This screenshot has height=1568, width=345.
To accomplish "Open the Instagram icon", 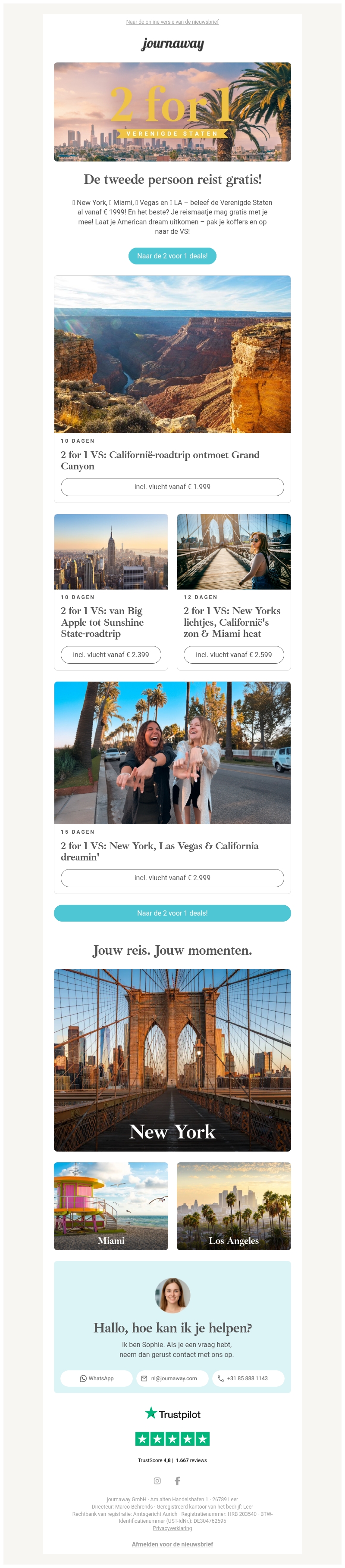I will pos(157,1480).
